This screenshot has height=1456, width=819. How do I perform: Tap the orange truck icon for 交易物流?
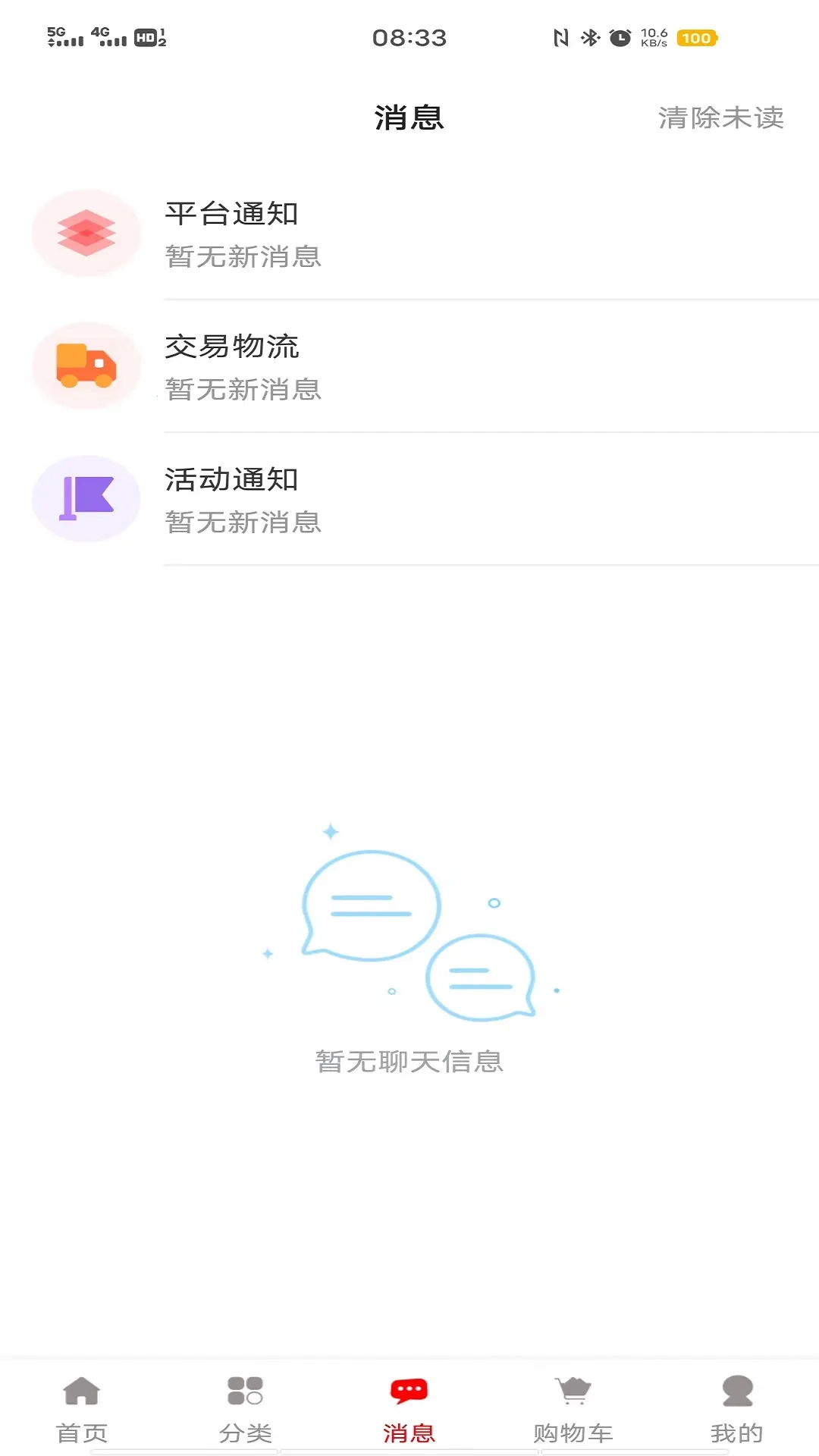85,366
